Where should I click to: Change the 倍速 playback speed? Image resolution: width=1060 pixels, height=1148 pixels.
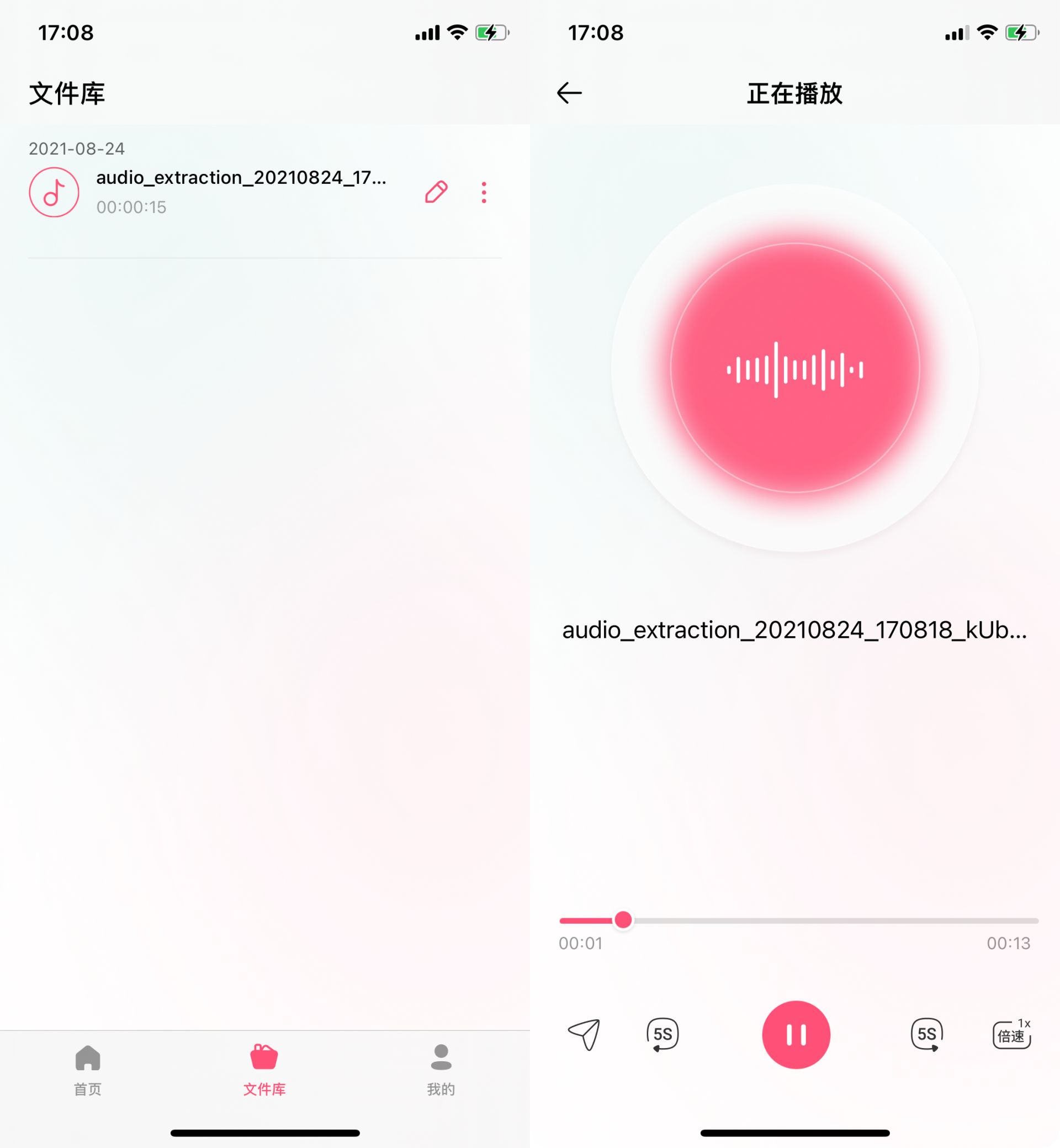click(x=1011, y=1034)
